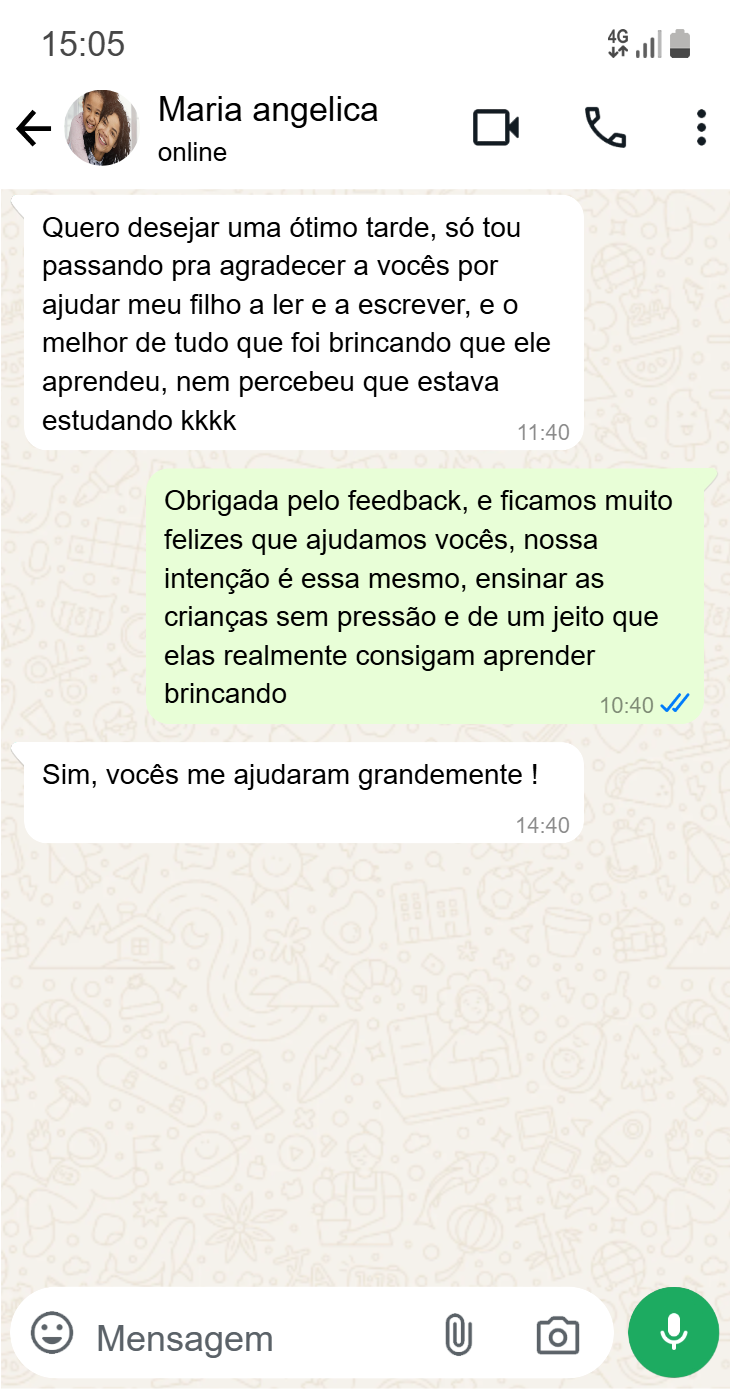Open the camera from the message bar
This screenshot has width=730, height=1390.
558,1335
